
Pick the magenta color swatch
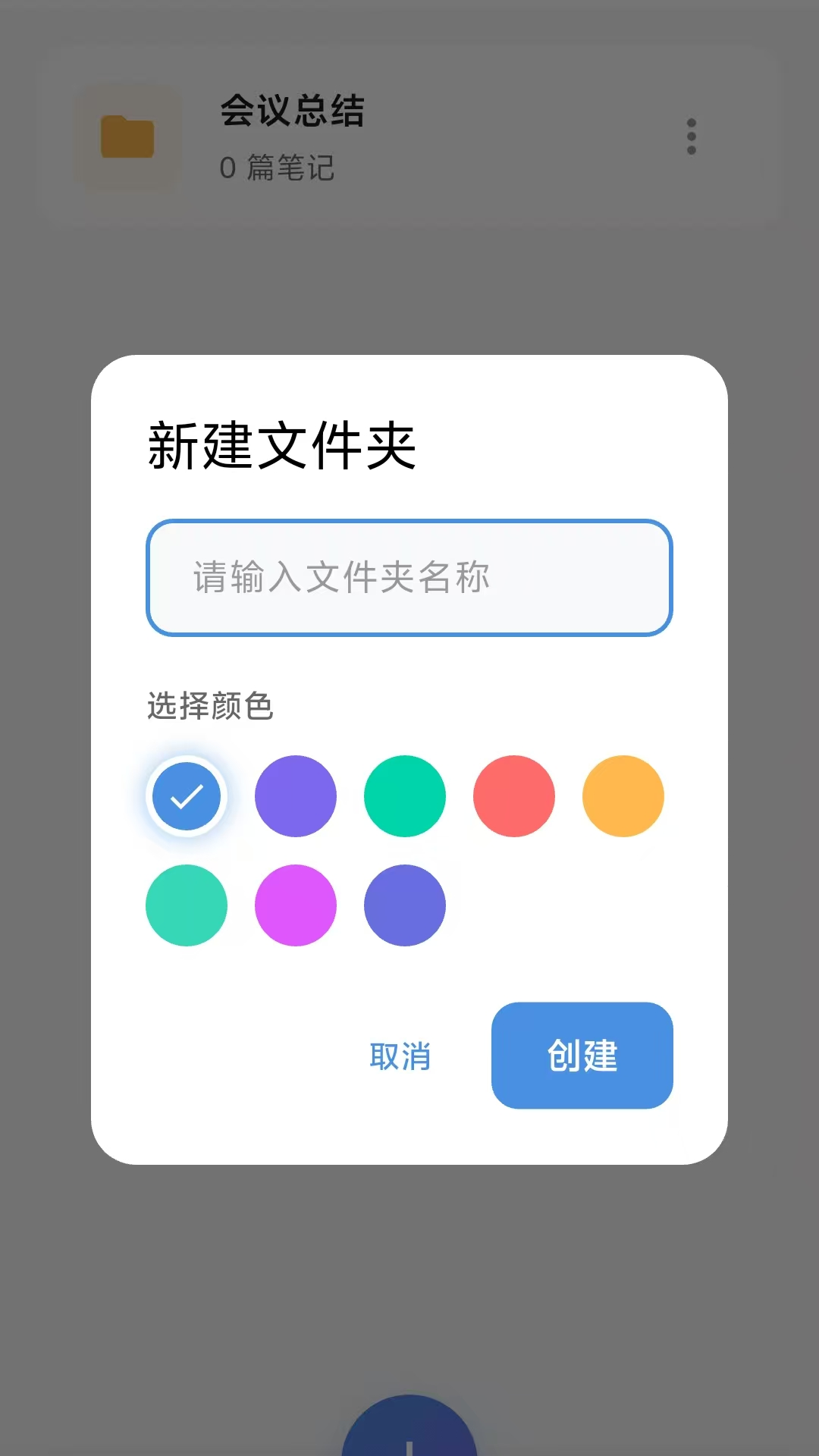pyautogui.click(x=295, y=905)
